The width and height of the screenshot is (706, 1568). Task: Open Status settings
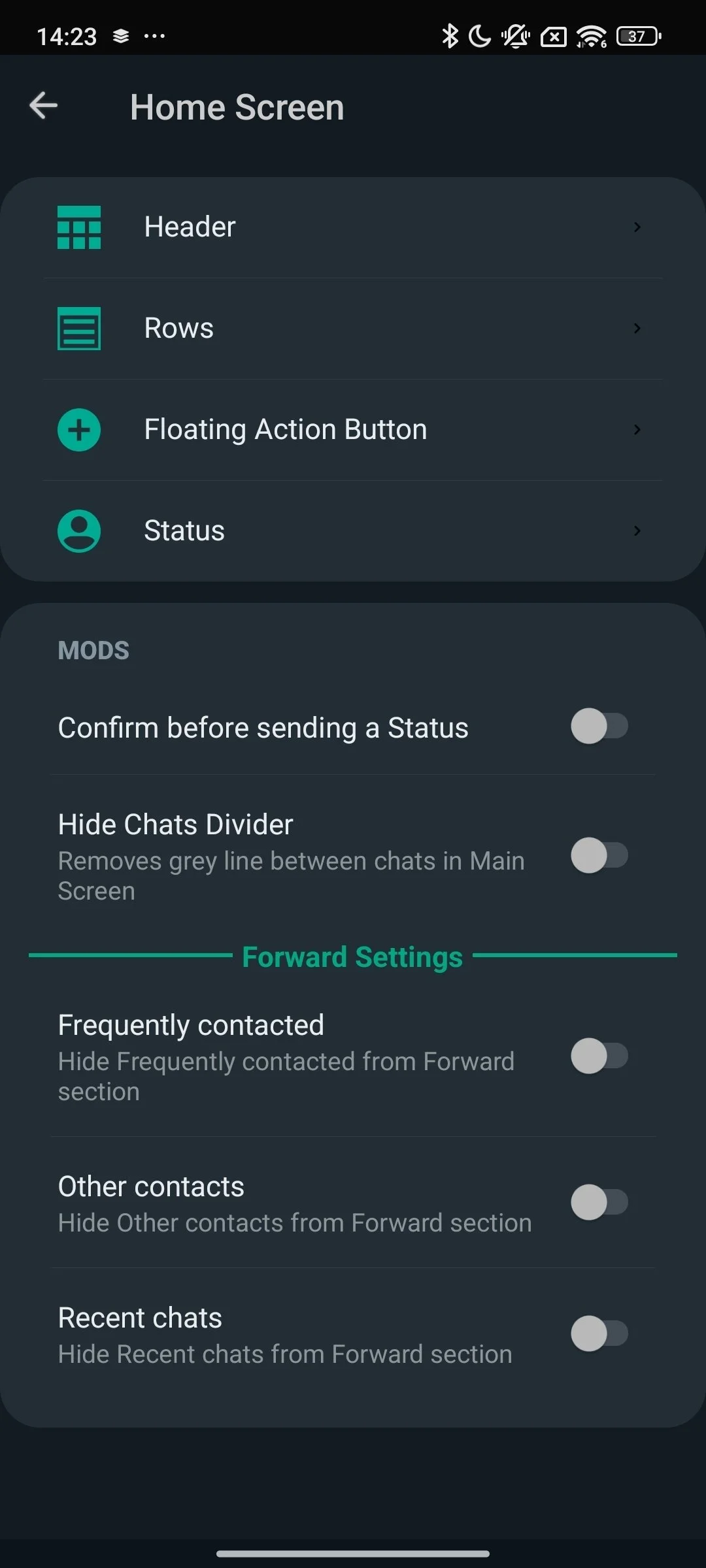353,531
